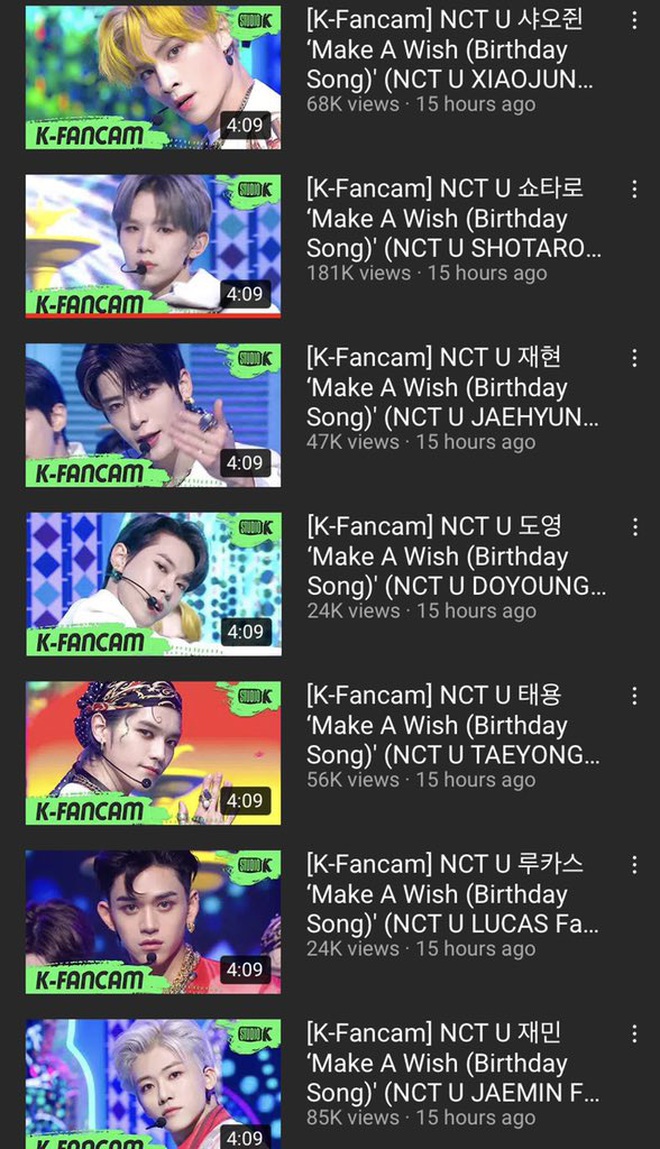Open options menu for XIAOJUN video
The width and height of the screenshot is (660, 1149).
634,20
